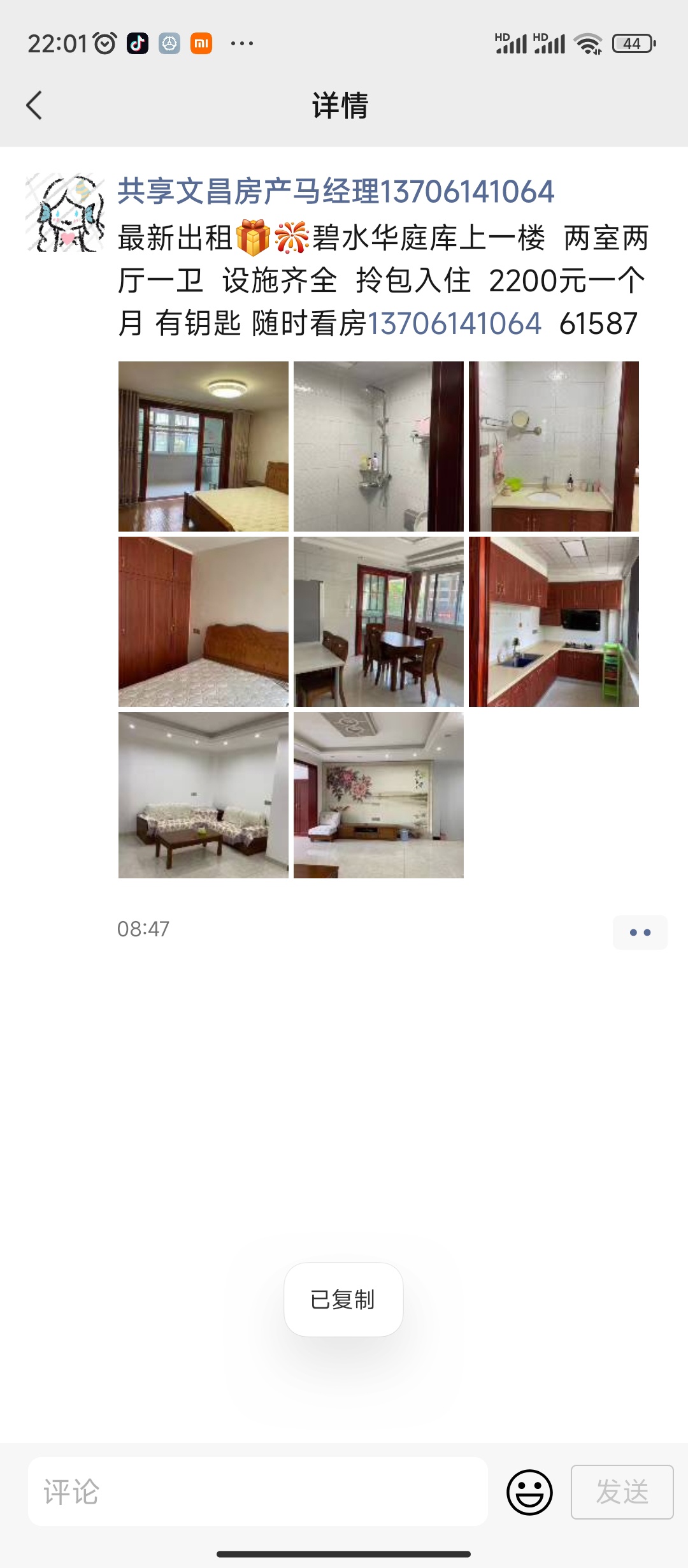The height and width of the screenshot is (1568, 688).
Task: Tap the phone number link in the post text
Action: (454, 324)
